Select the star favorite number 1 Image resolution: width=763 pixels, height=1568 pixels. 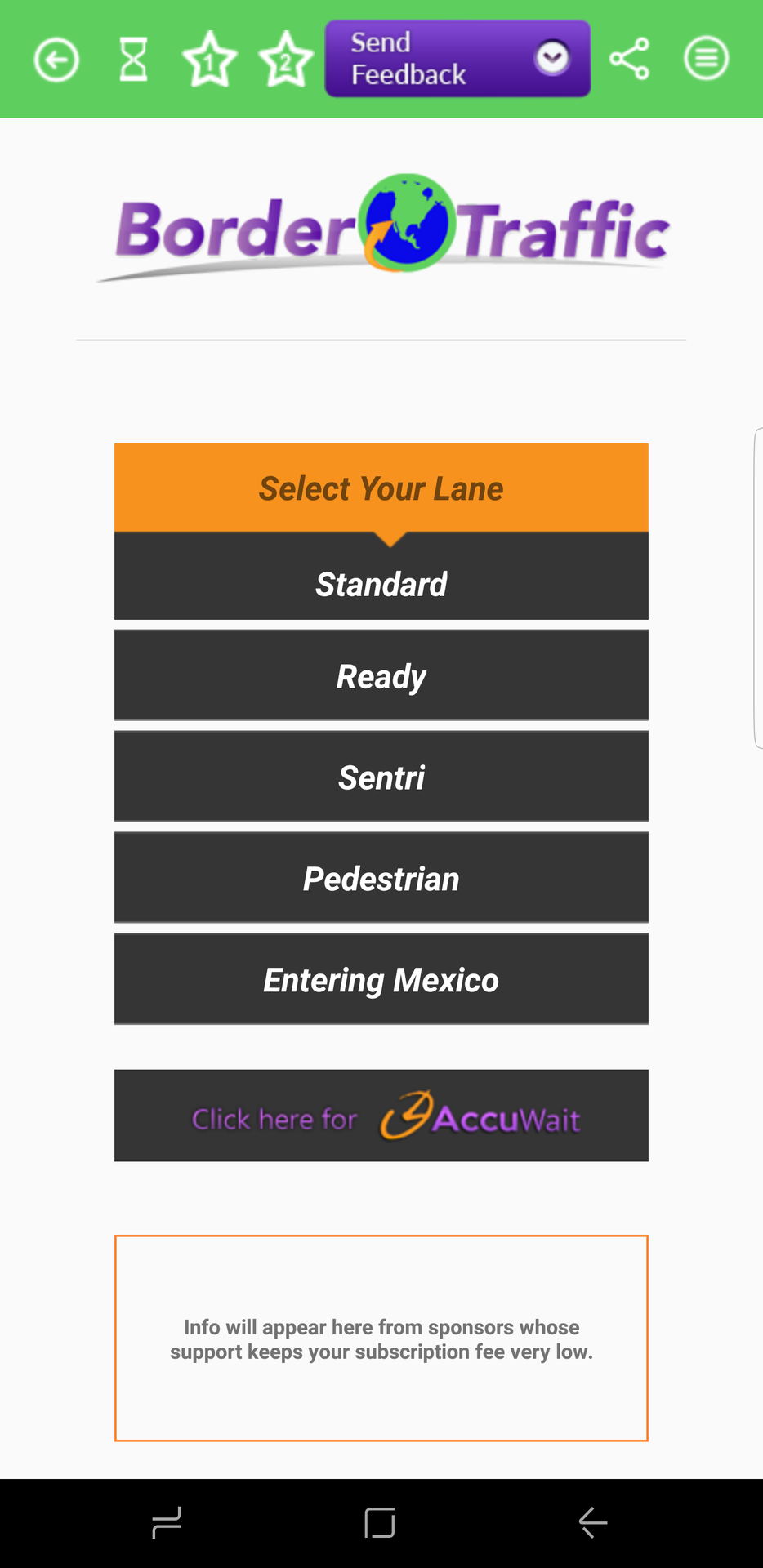pos(210,60)
